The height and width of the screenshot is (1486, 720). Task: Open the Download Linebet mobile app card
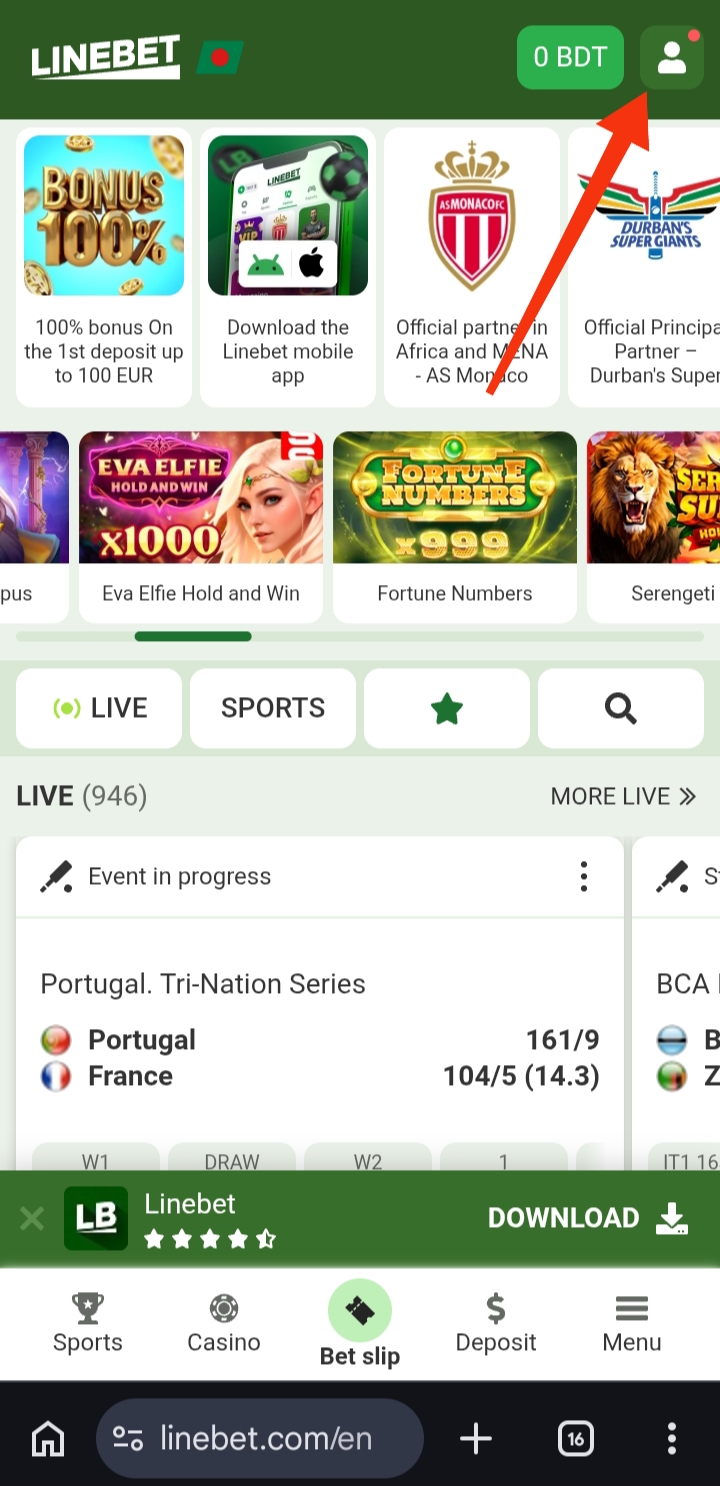(x=288, y=266)
